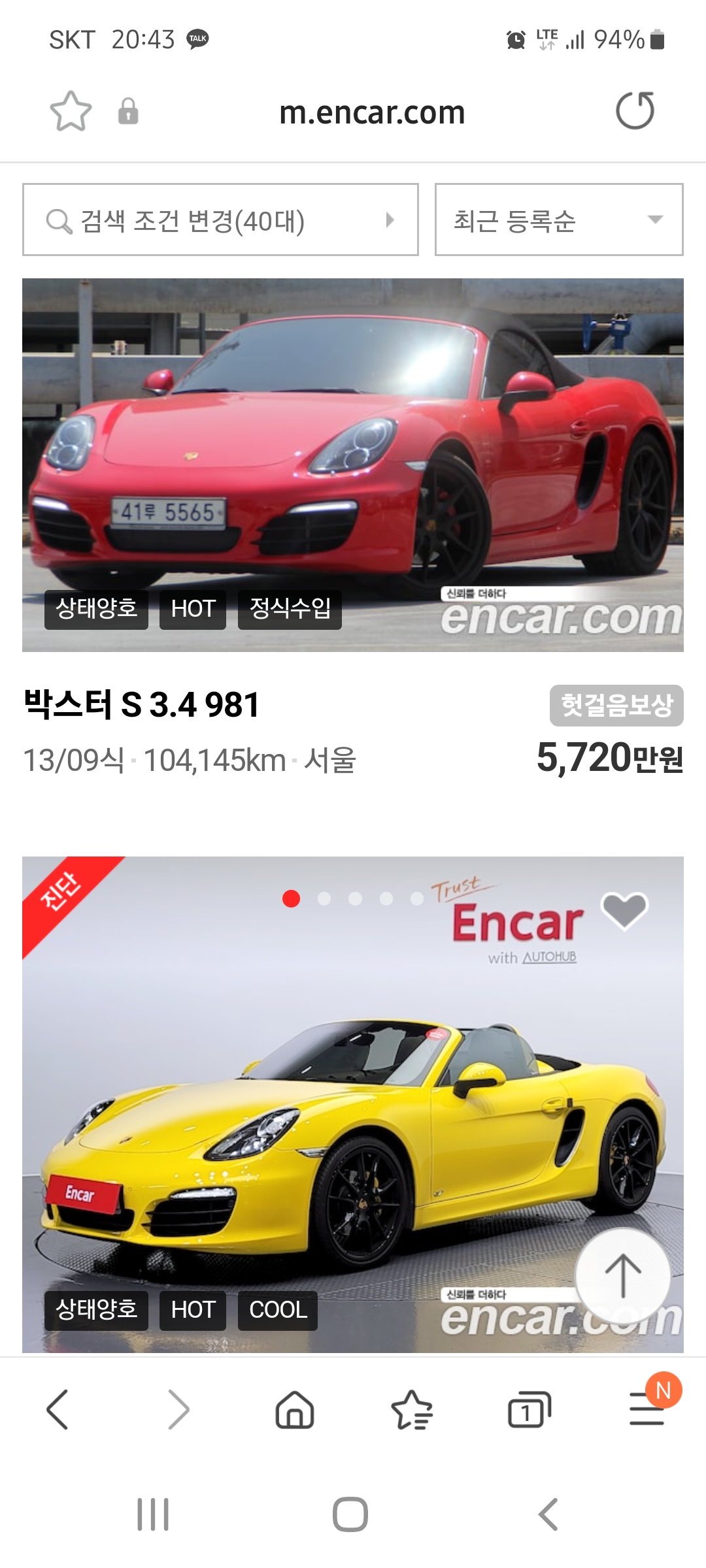Open the browser home page

(295, 1409)
